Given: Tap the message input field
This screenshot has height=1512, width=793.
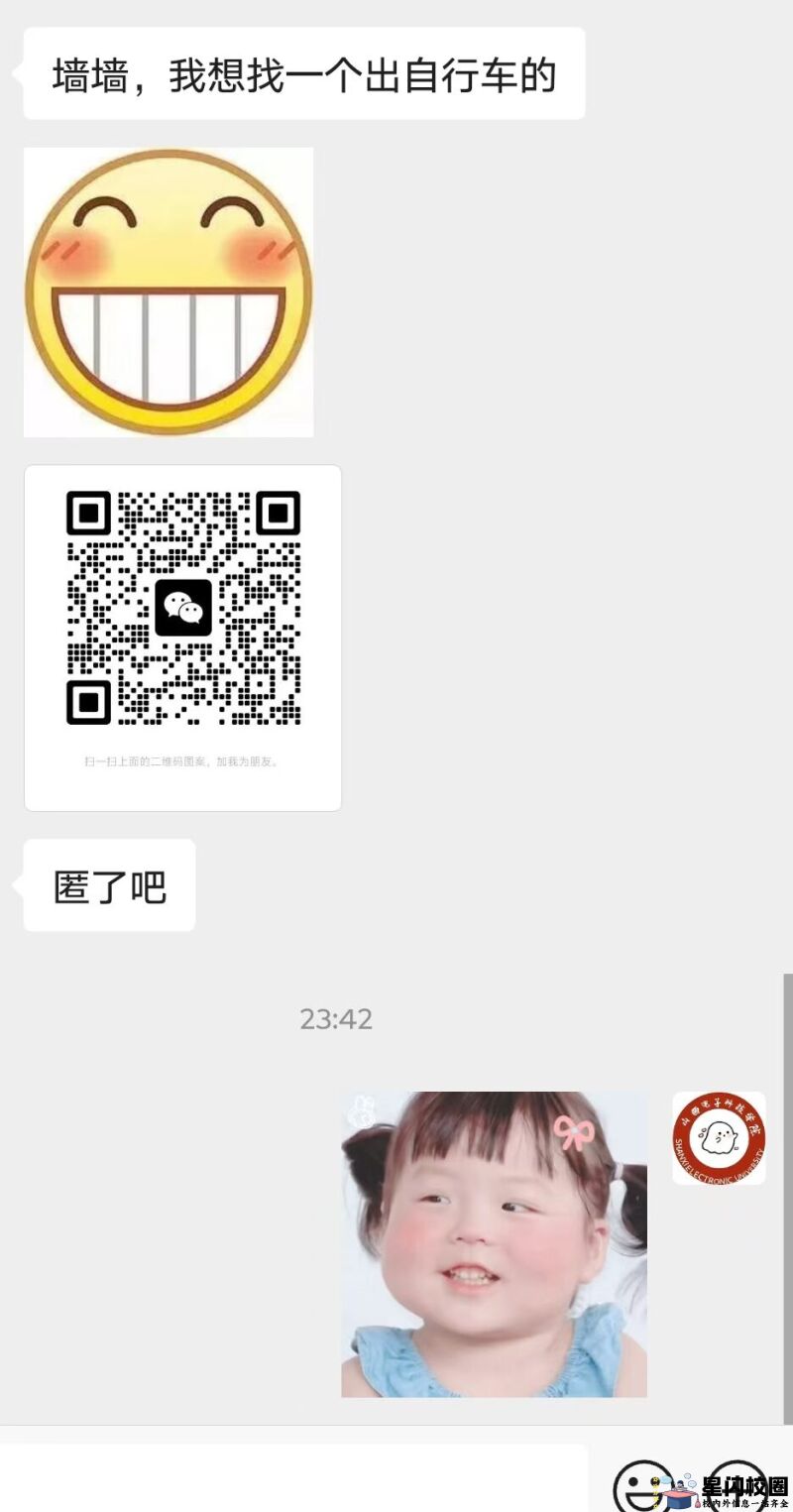Looking at the screenshot, I should [x=293, y=1479].
